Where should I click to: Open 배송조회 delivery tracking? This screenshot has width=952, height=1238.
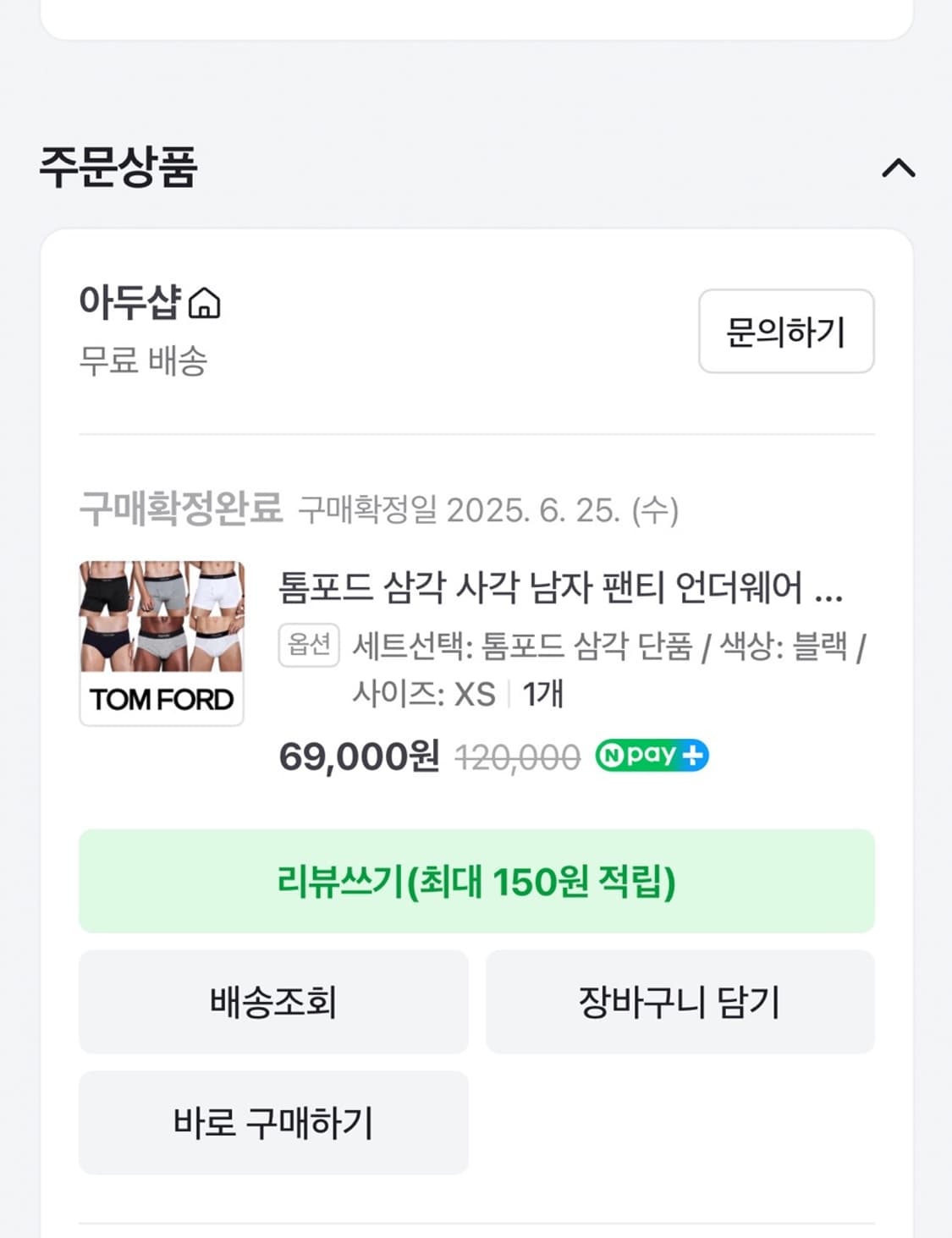pyautogui.click(x=272, y=1002)
